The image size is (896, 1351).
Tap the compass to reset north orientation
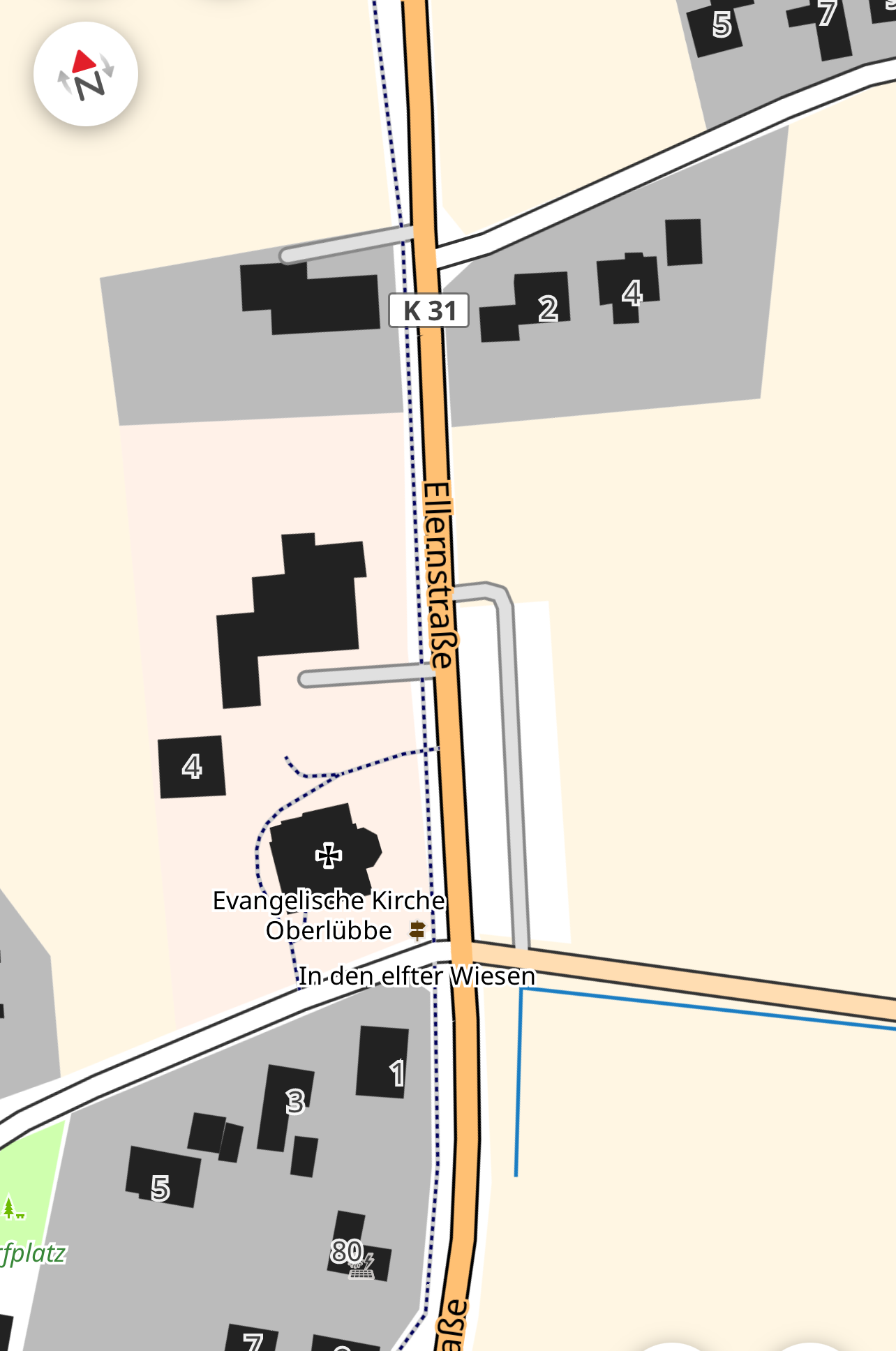[x=86, y=74]
